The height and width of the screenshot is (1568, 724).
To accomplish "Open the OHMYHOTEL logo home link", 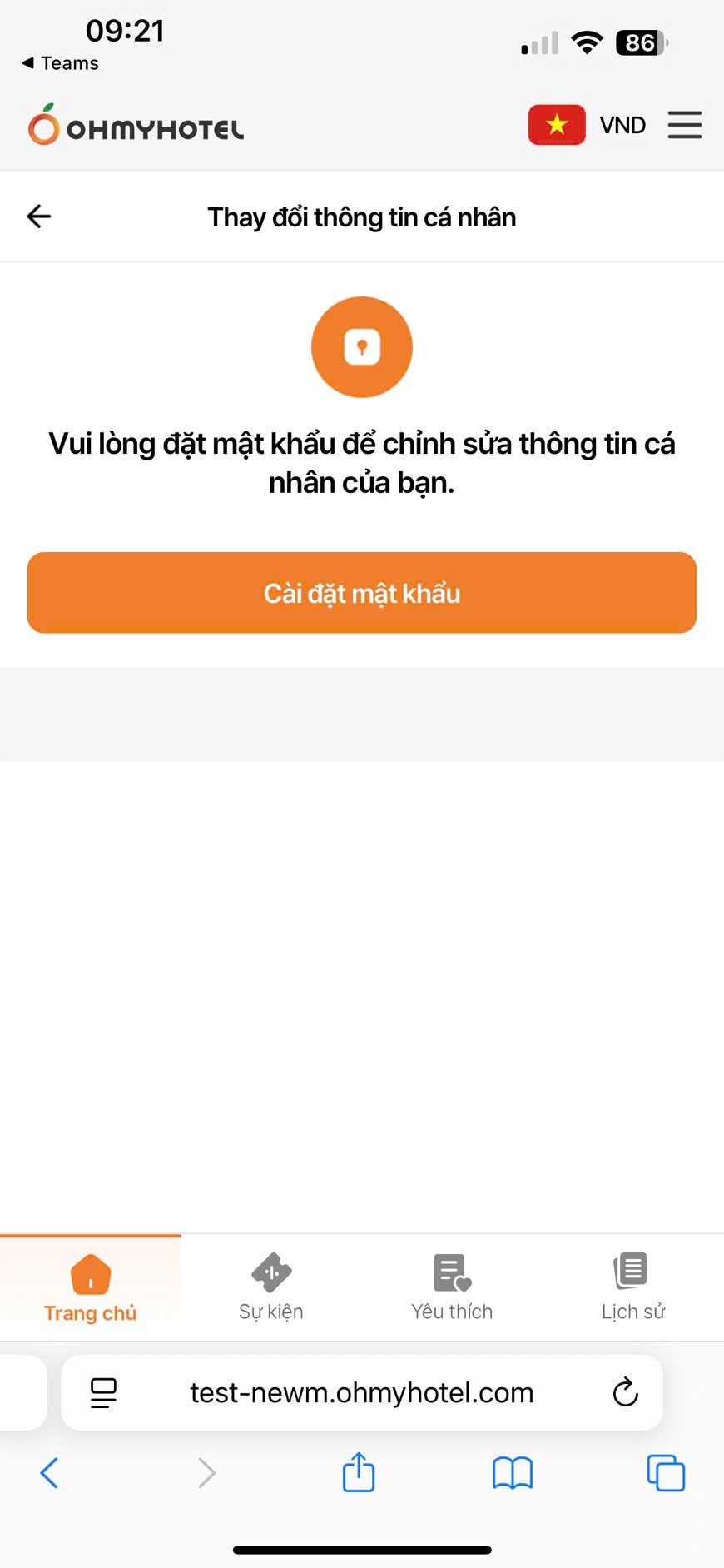I will tap(136, 126).
